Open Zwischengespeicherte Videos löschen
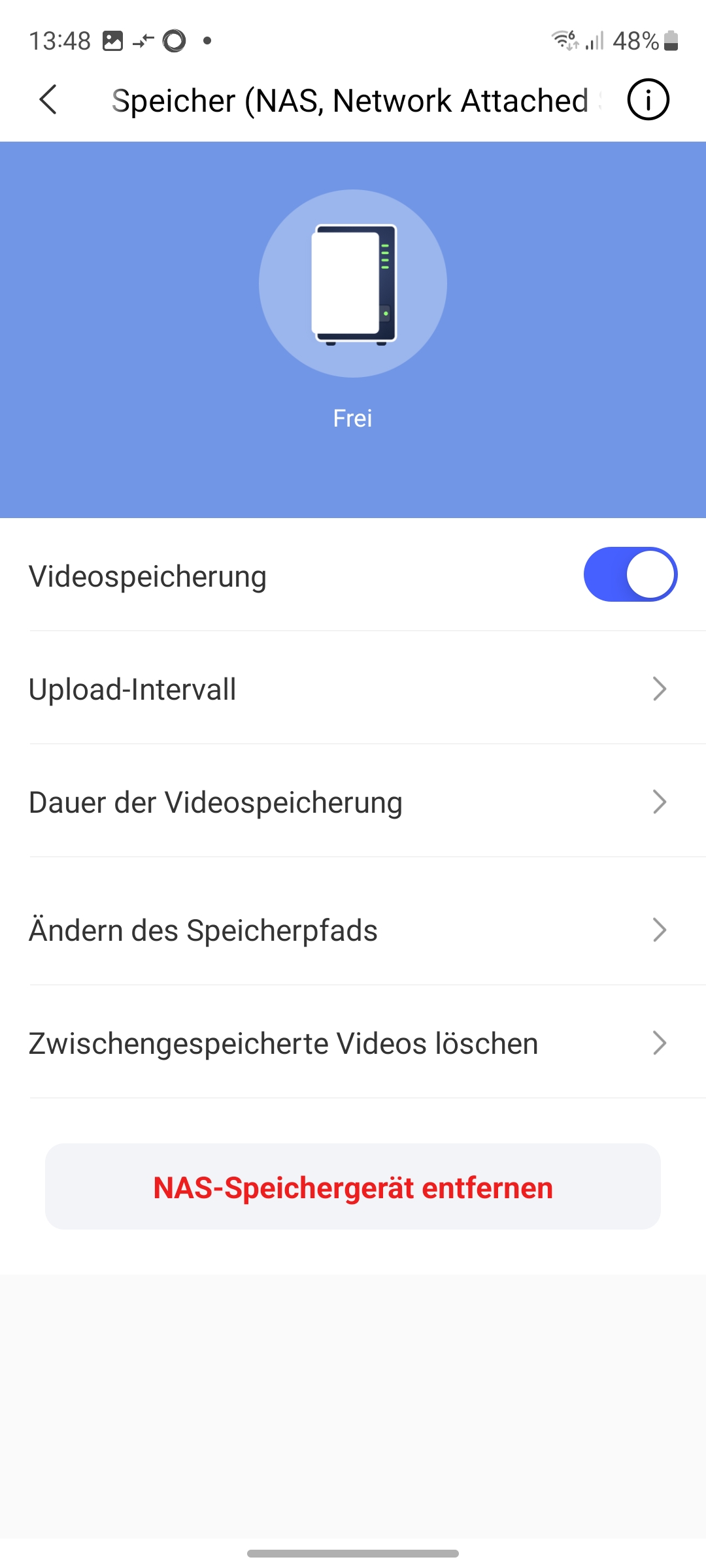706x1568 pixels. [x=353, y=1043]
